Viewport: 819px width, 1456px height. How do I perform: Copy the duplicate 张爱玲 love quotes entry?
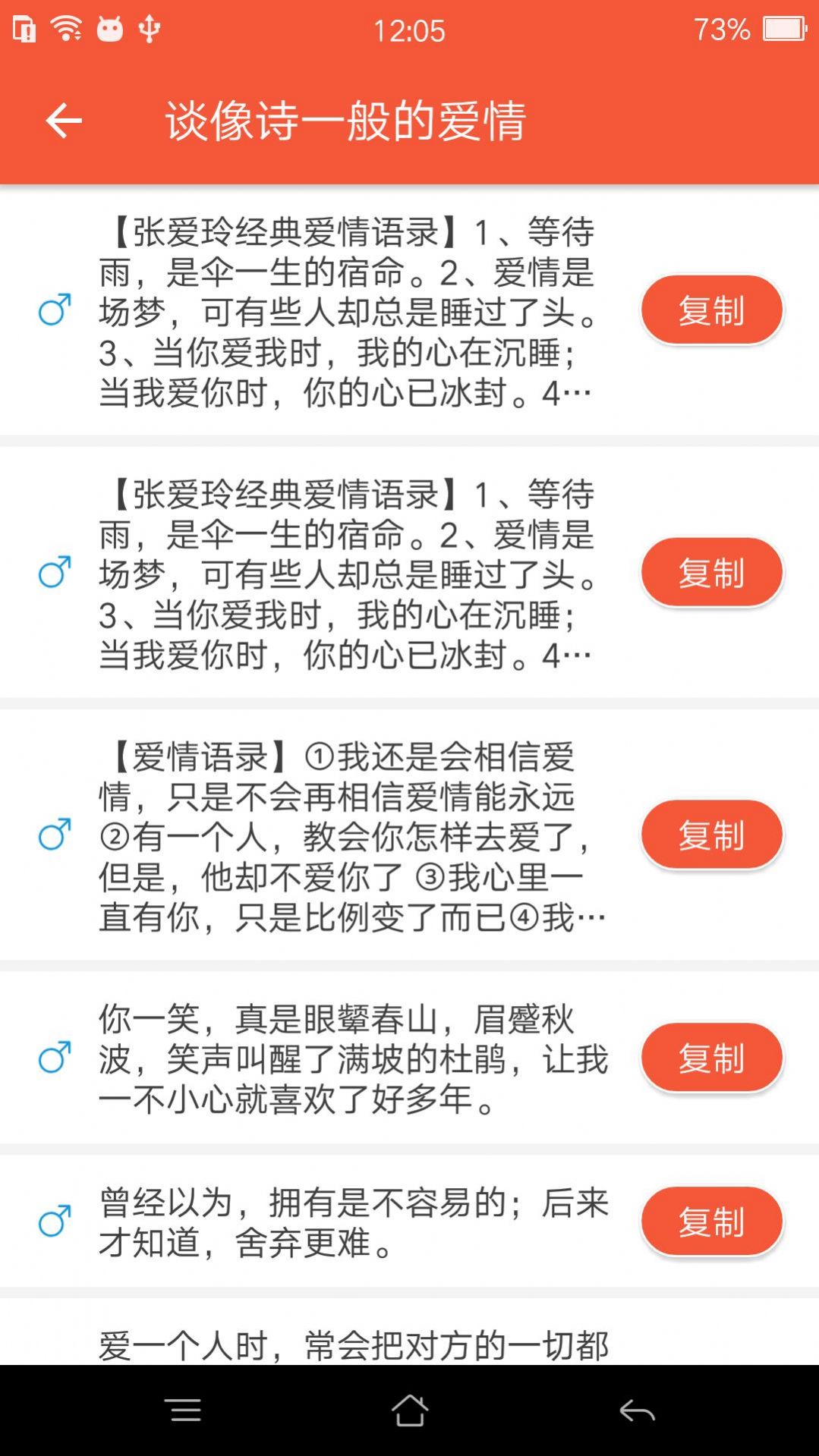click(710, 572)
